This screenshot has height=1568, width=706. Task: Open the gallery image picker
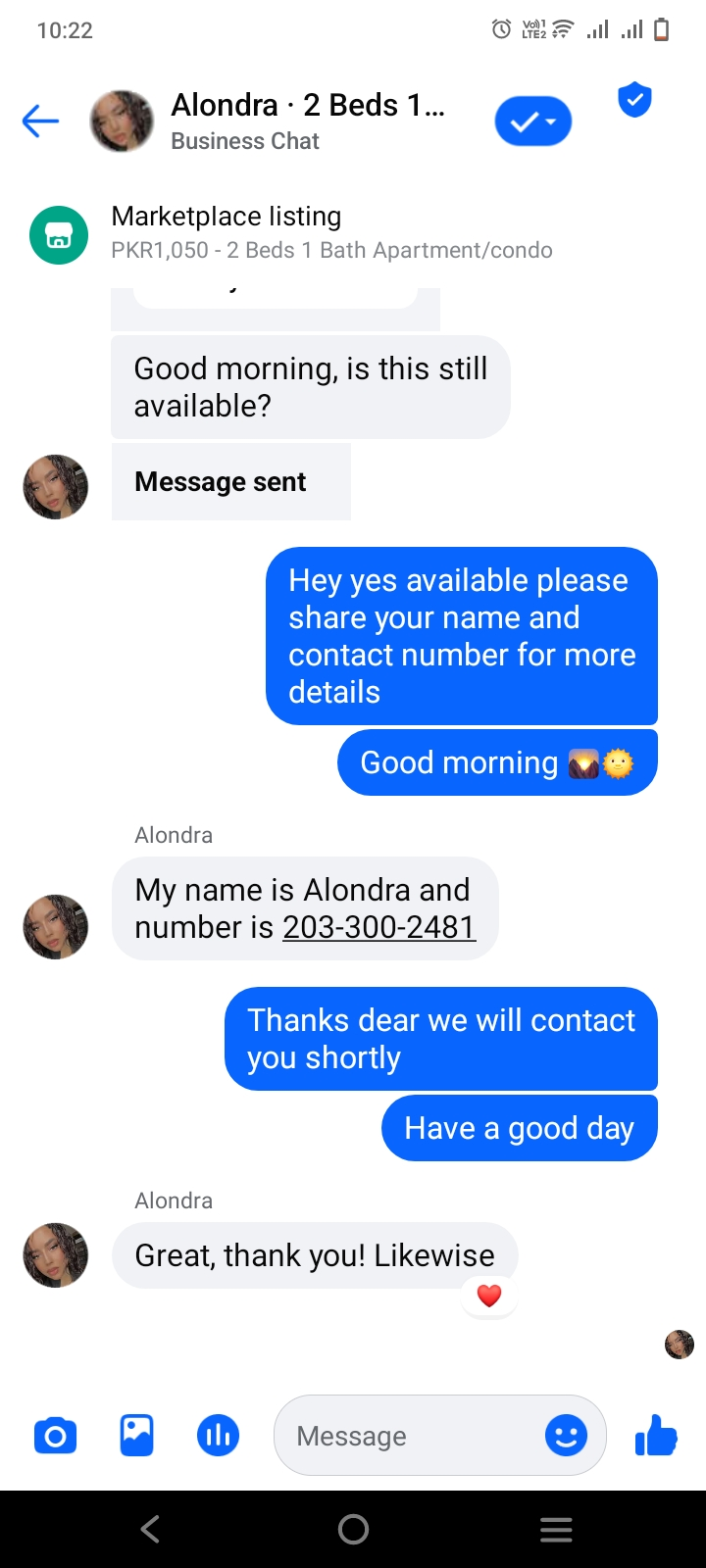(x=137, y=1436)
